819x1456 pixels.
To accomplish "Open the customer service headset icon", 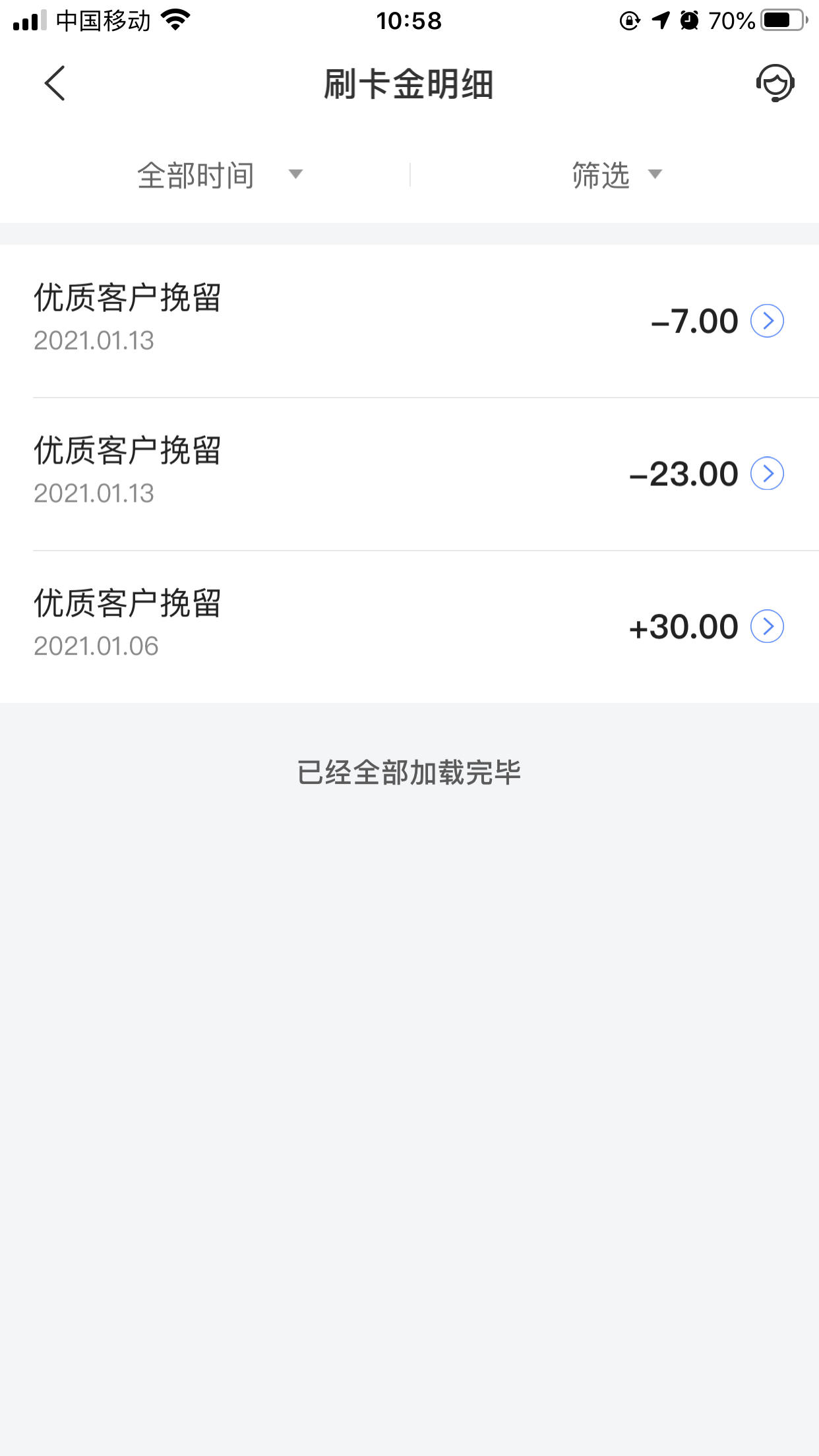I will [775, 83].
